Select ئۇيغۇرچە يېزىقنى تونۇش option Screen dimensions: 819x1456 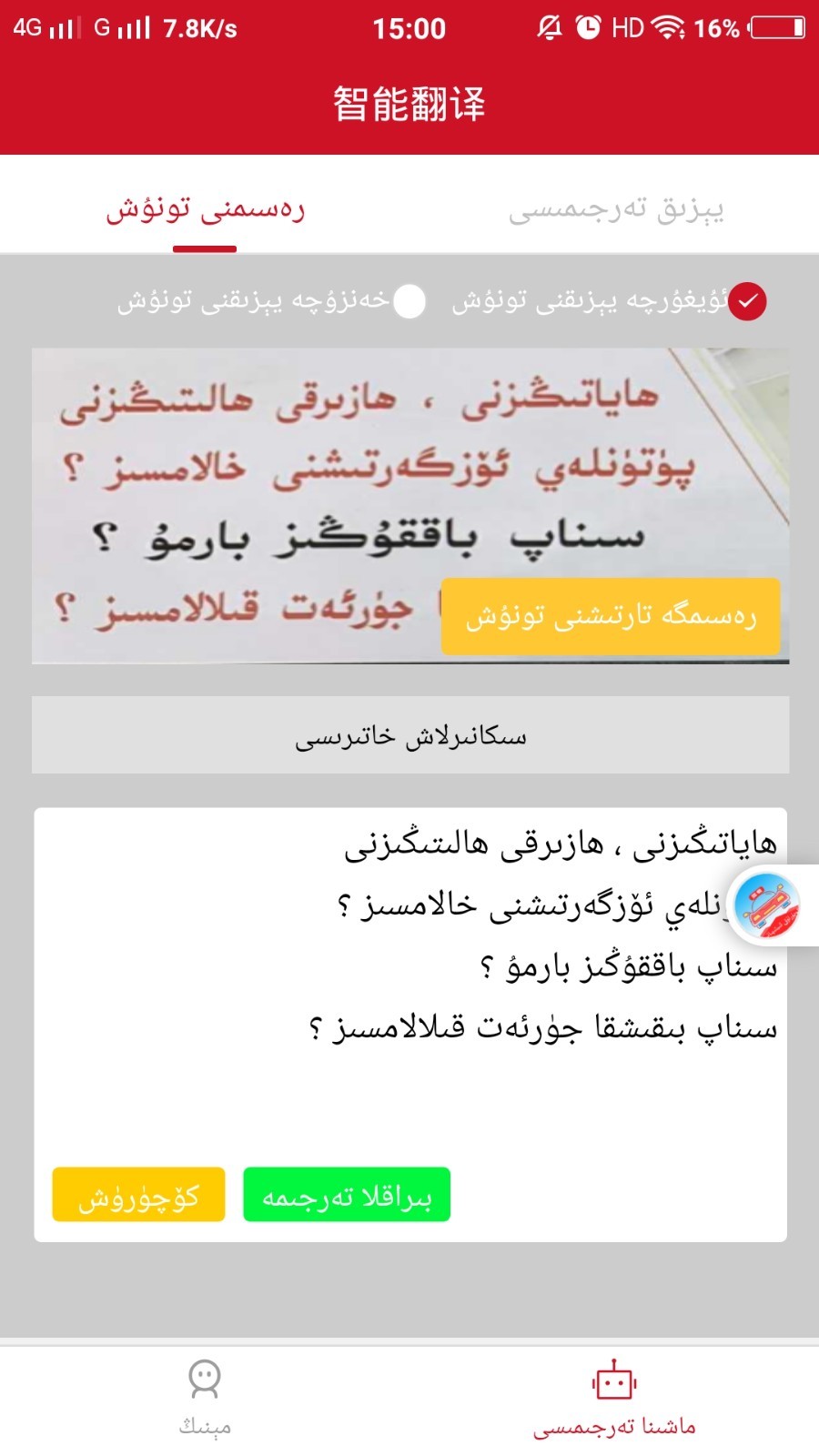click(748, 301)
